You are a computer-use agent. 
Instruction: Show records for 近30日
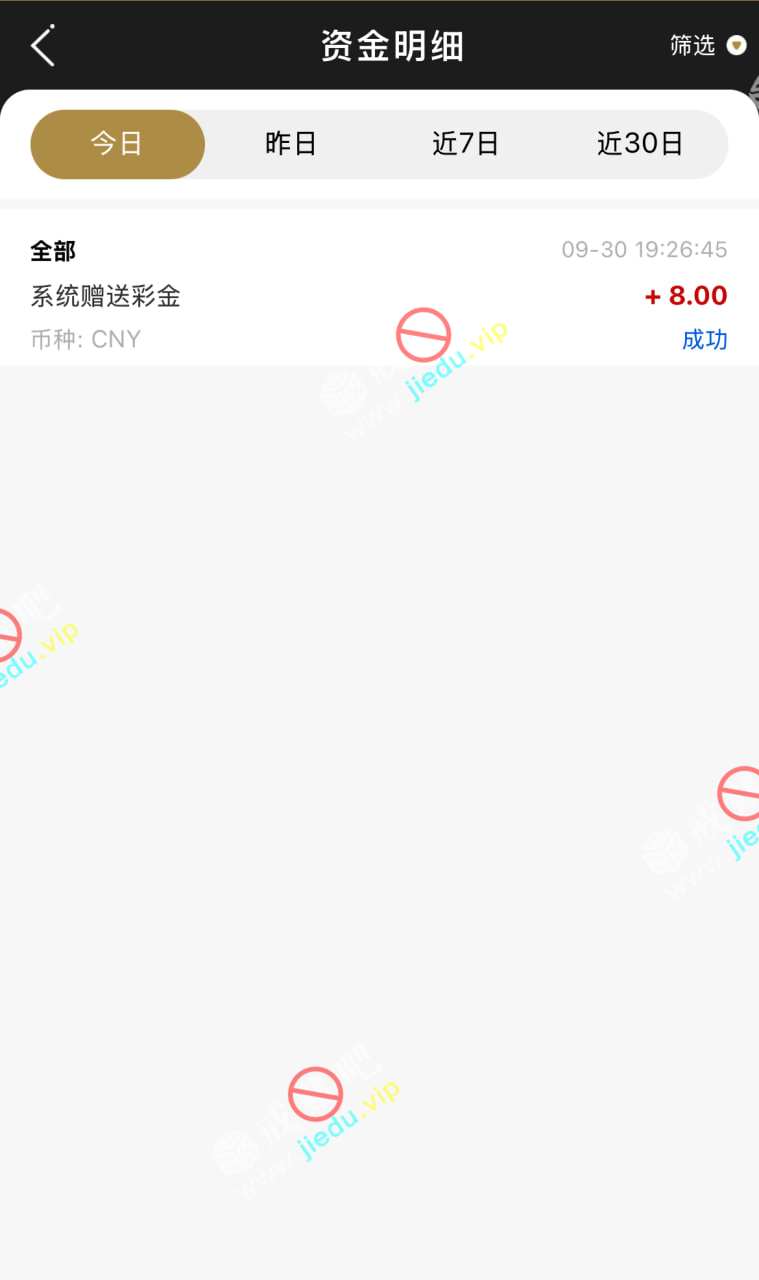click(640, 144)
